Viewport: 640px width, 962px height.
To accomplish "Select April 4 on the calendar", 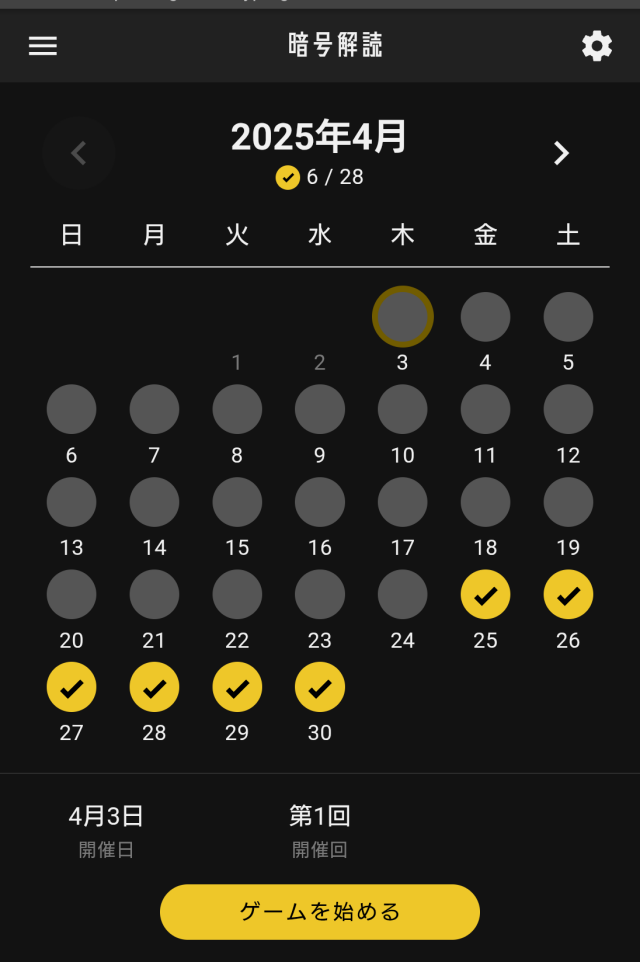I will [485, 317].
